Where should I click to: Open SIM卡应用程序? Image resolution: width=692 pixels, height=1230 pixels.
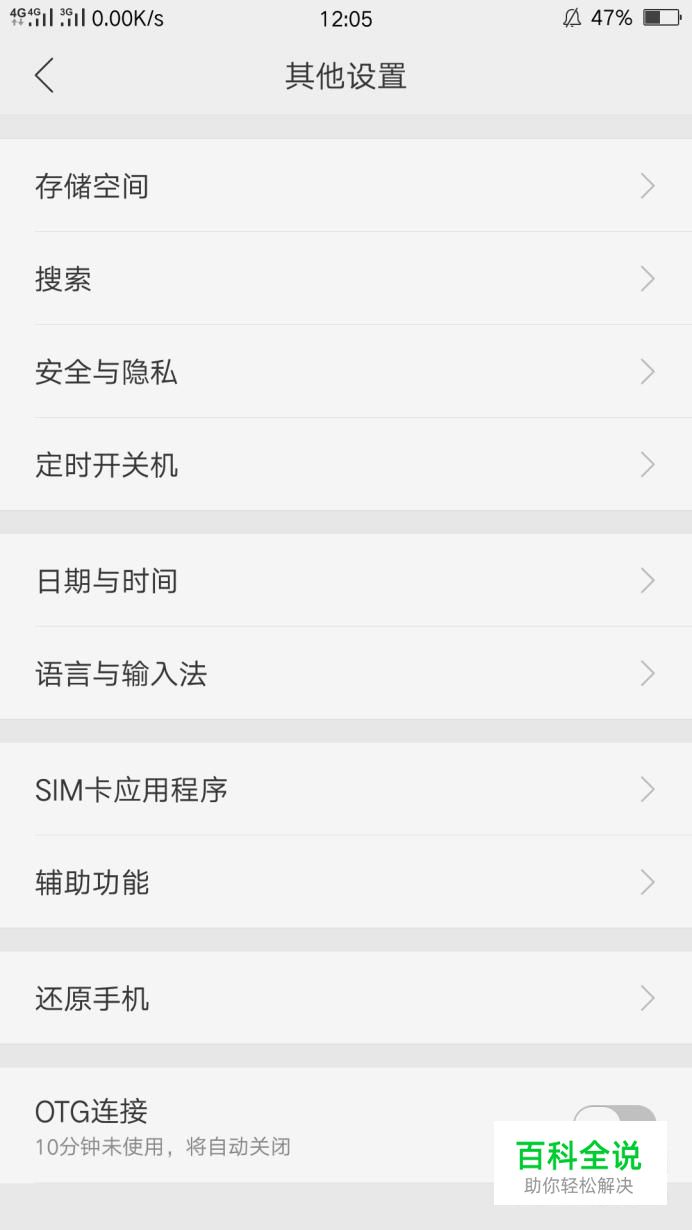tap(346, 789)
